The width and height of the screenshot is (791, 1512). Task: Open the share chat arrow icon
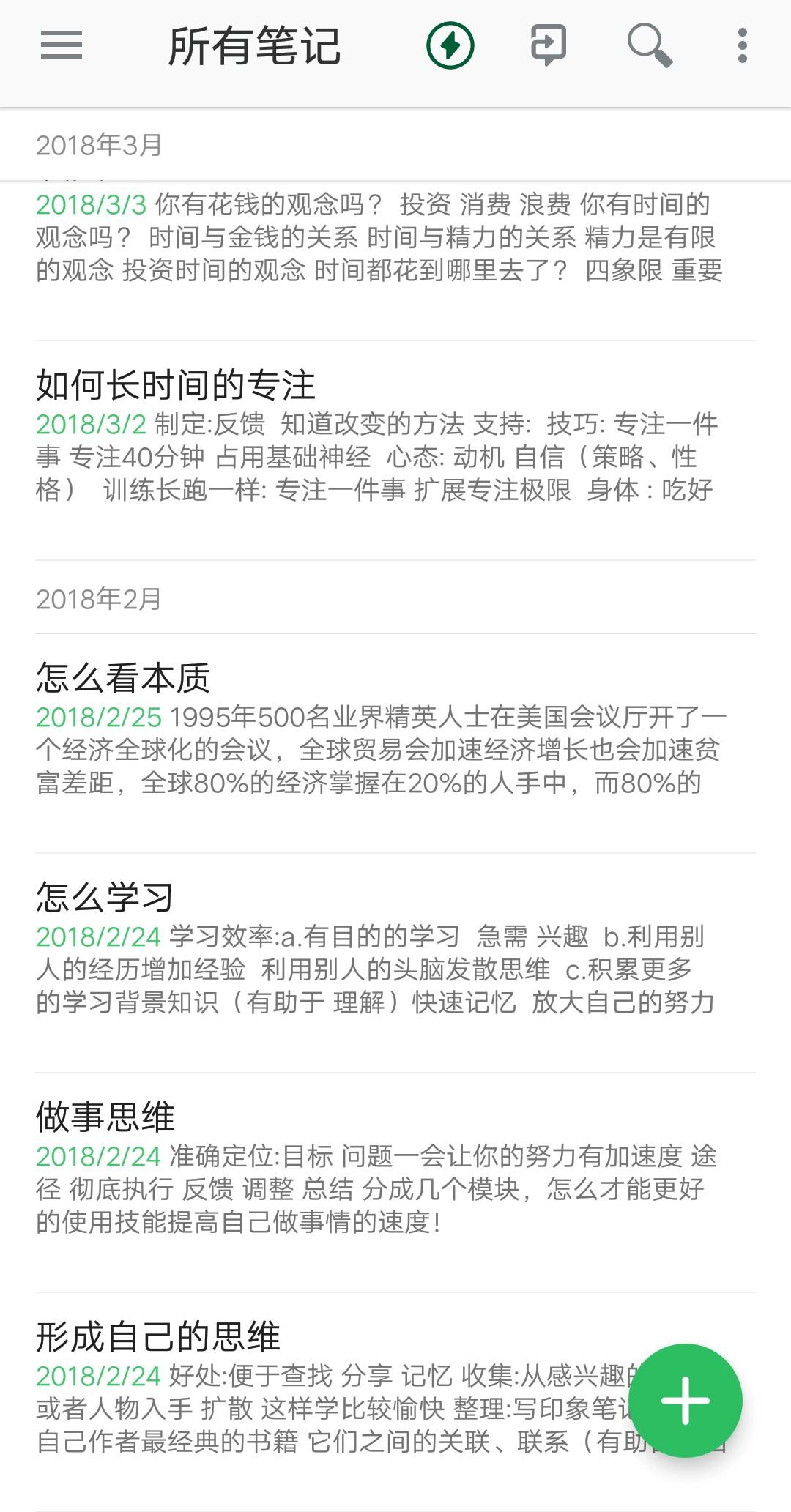[x=549, y=45]
